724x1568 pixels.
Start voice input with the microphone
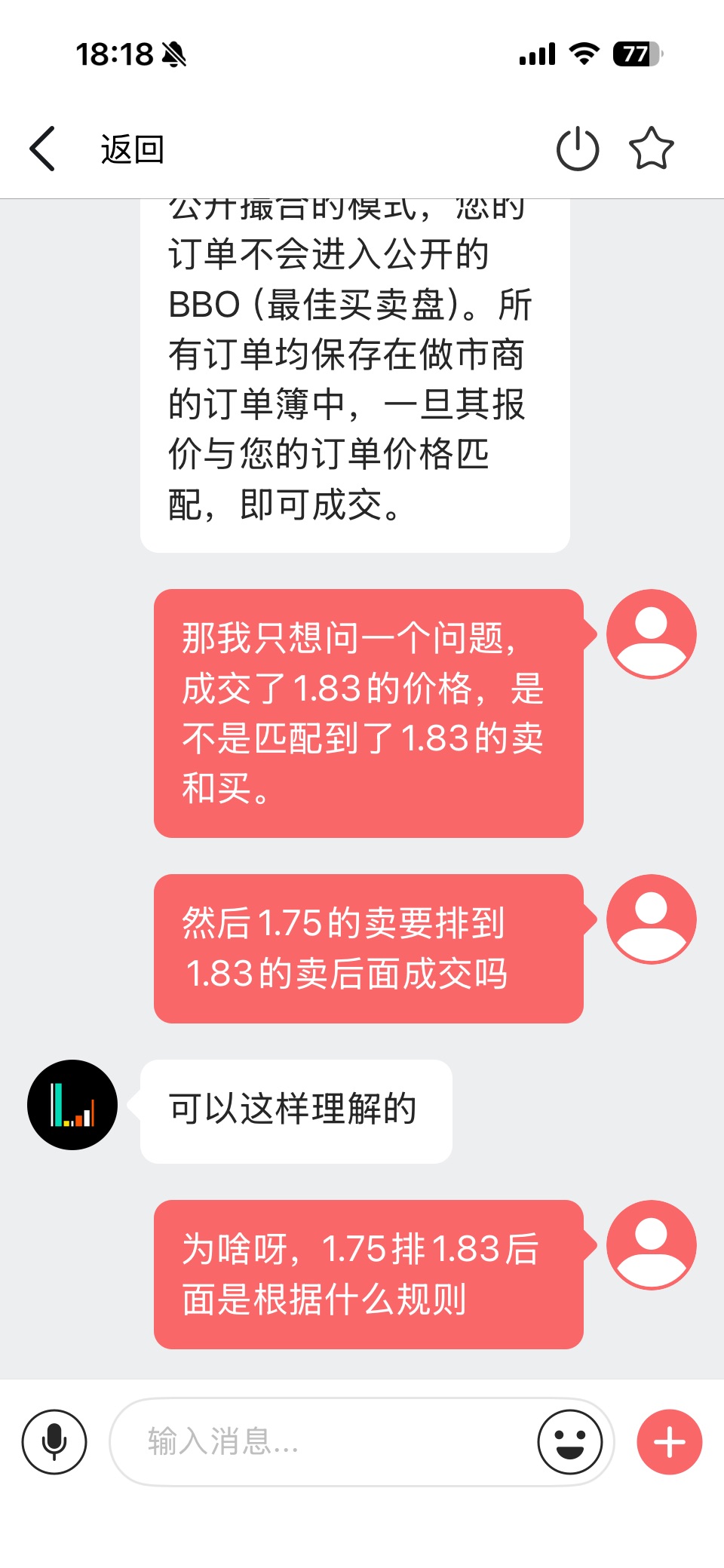(54, 1441)
